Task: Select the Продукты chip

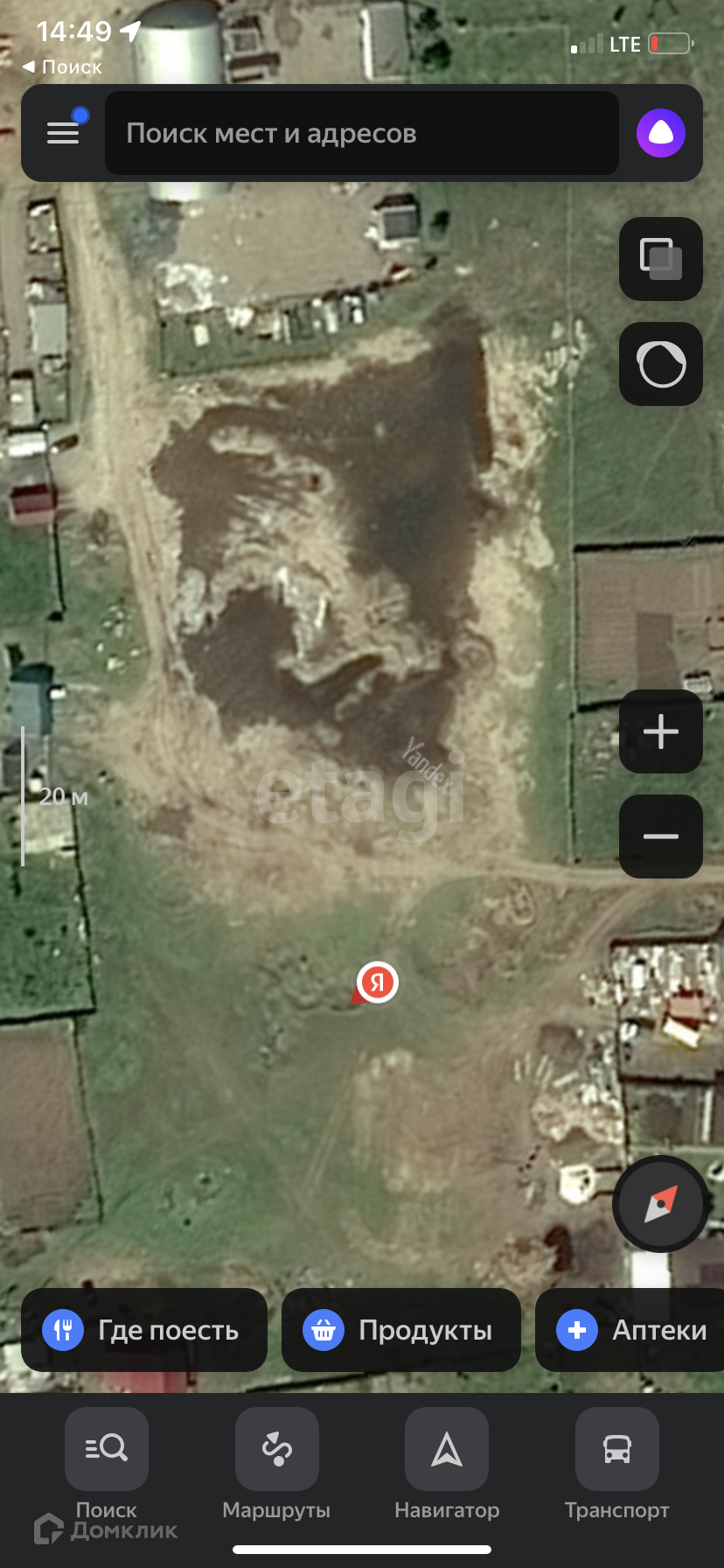Action: click(x=400, y=1330)
